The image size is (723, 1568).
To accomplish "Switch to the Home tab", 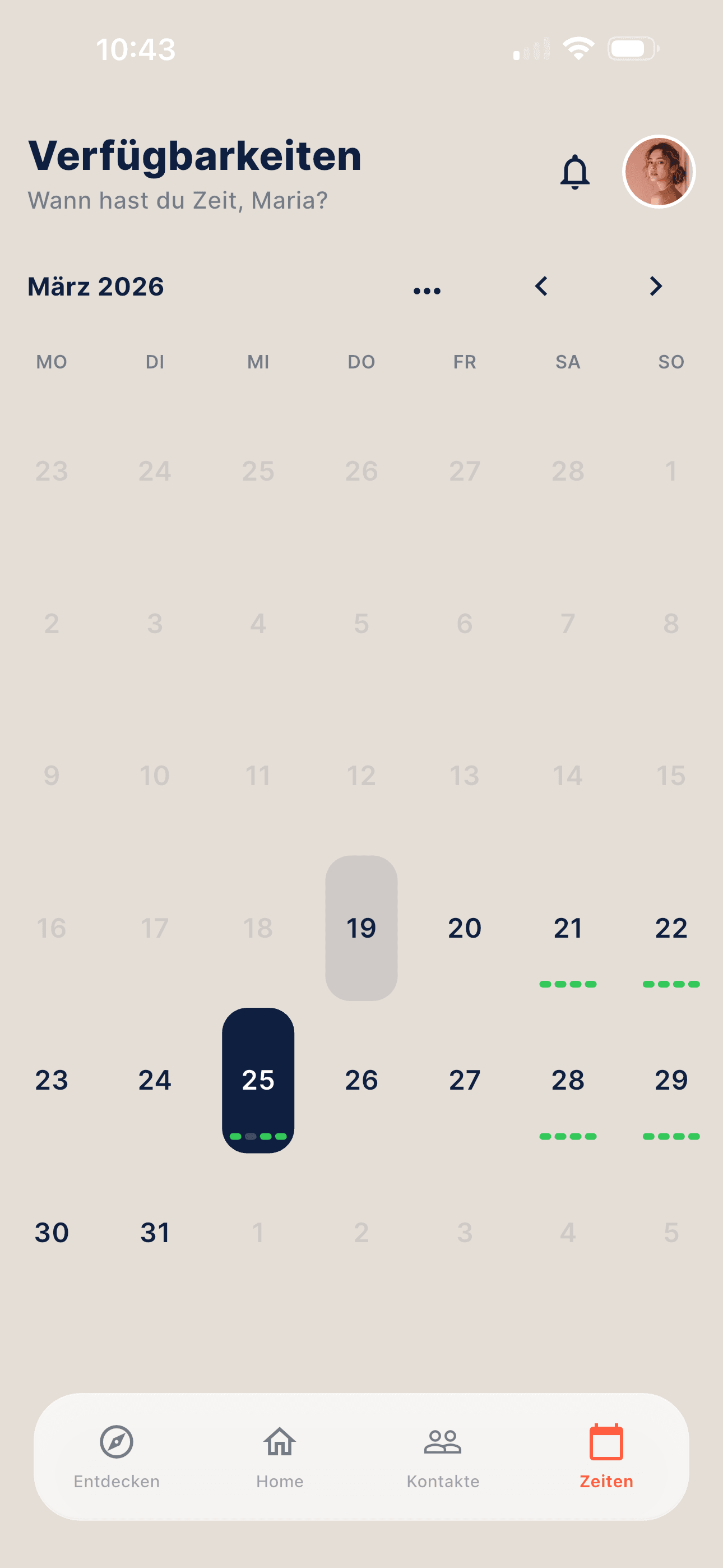I will pyautogui.click(x=279, y=1456).
